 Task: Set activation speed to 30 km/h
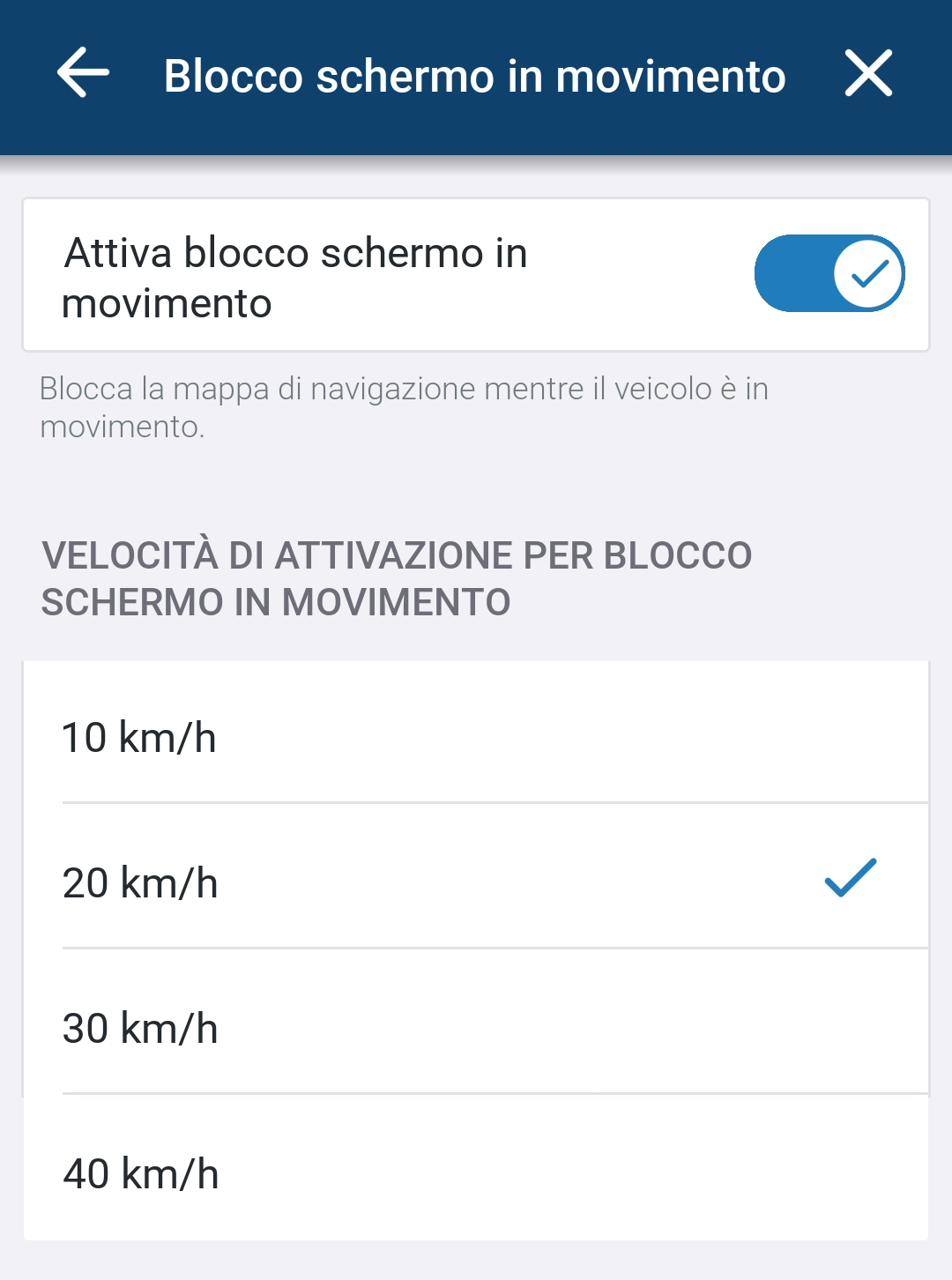coord(476,1027)
